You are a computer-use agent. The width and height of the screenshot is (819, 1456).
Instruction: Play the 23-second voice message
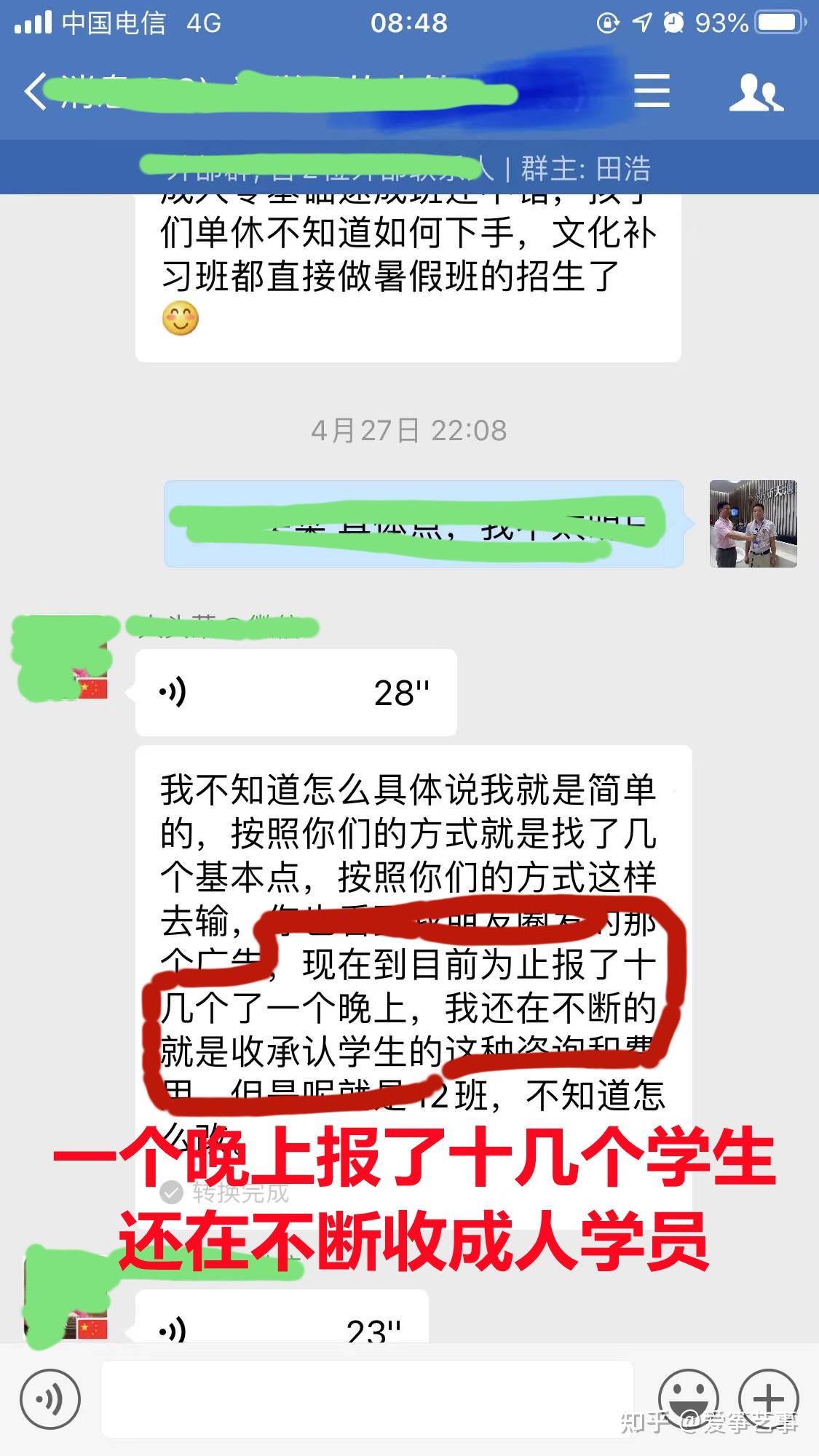(282, 1317)
